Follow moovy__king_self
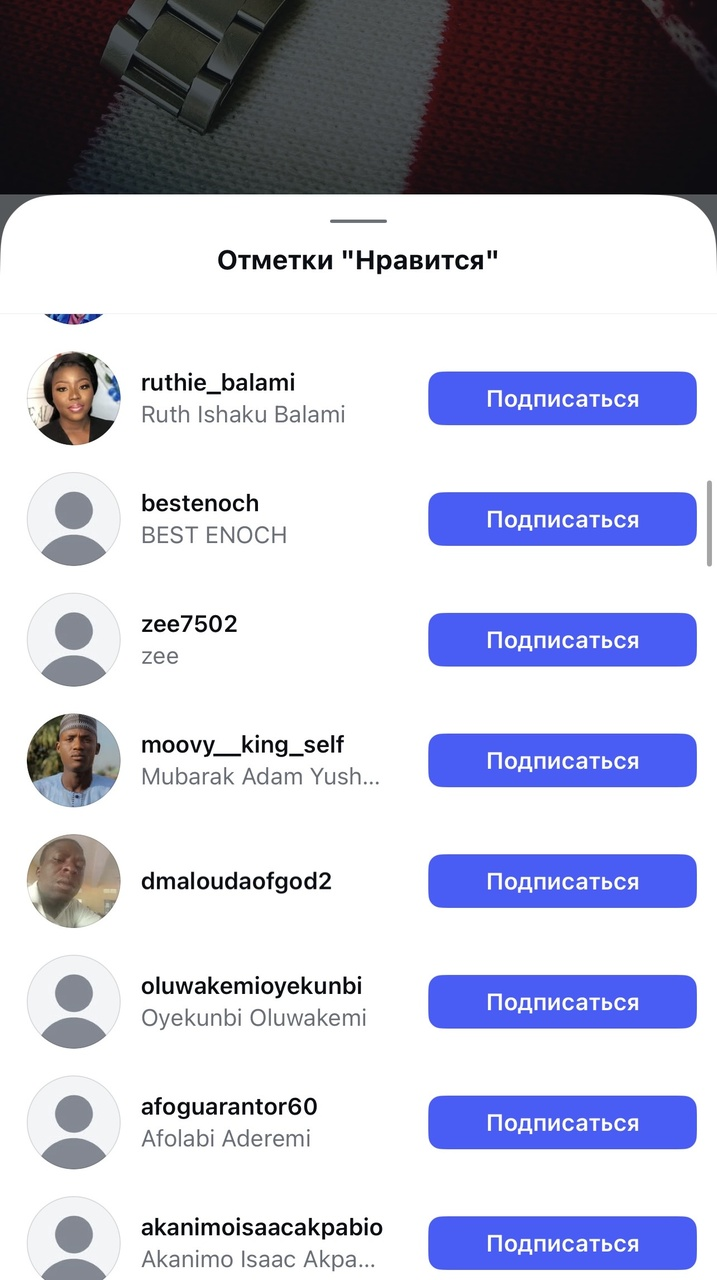The width and height of the screenshot is (717, 1280). pos(562,761)
